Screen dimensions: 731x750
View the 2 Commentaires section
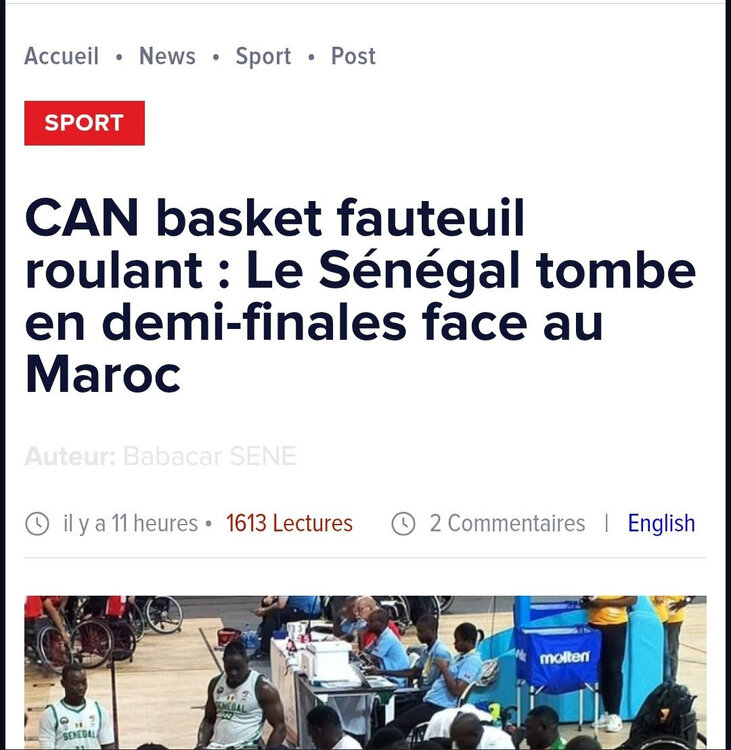coord(506,523)
